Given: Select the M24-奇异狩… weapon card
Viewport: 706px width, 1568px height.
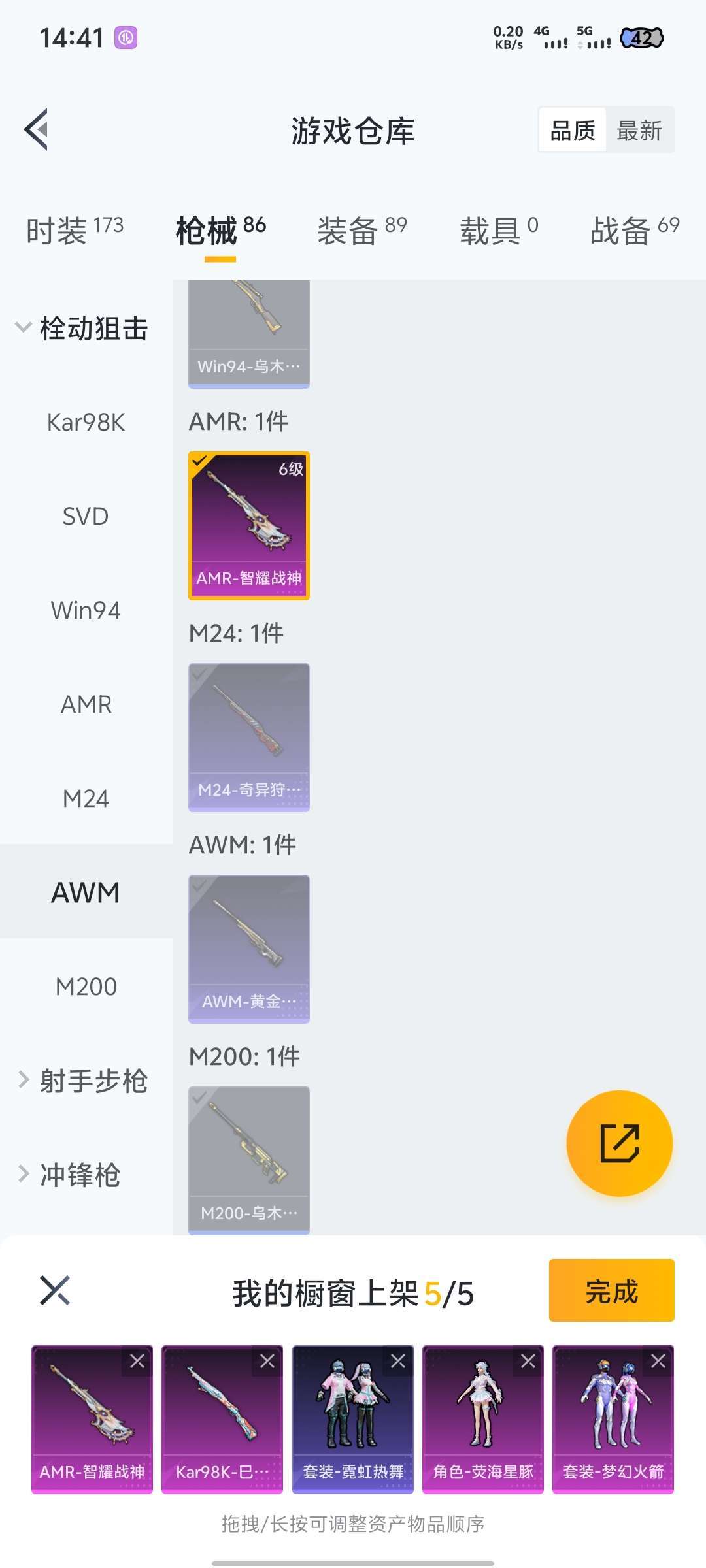Looking at the screenshot, I should [x=249, y=737].
